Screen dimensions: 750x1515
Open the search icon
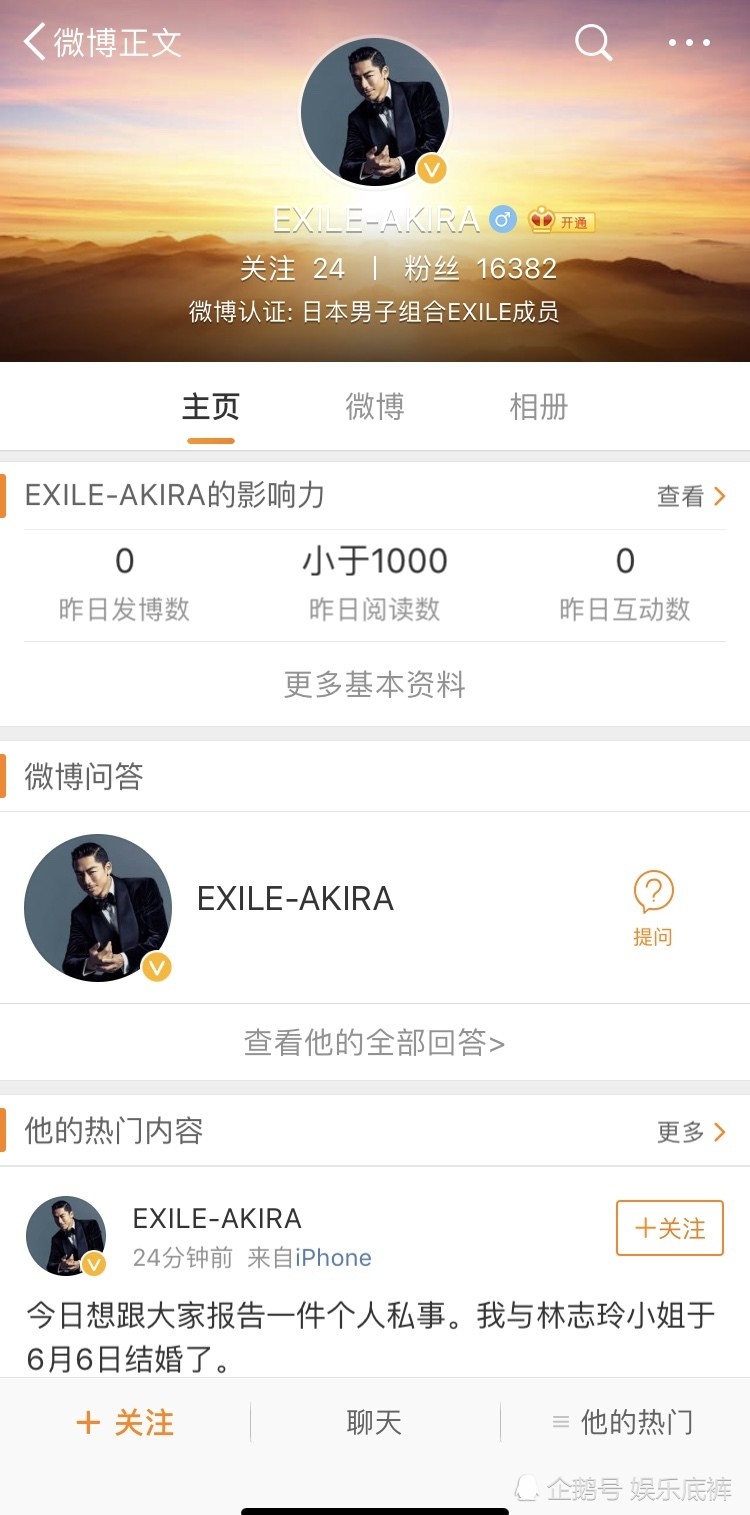point(593,42)
